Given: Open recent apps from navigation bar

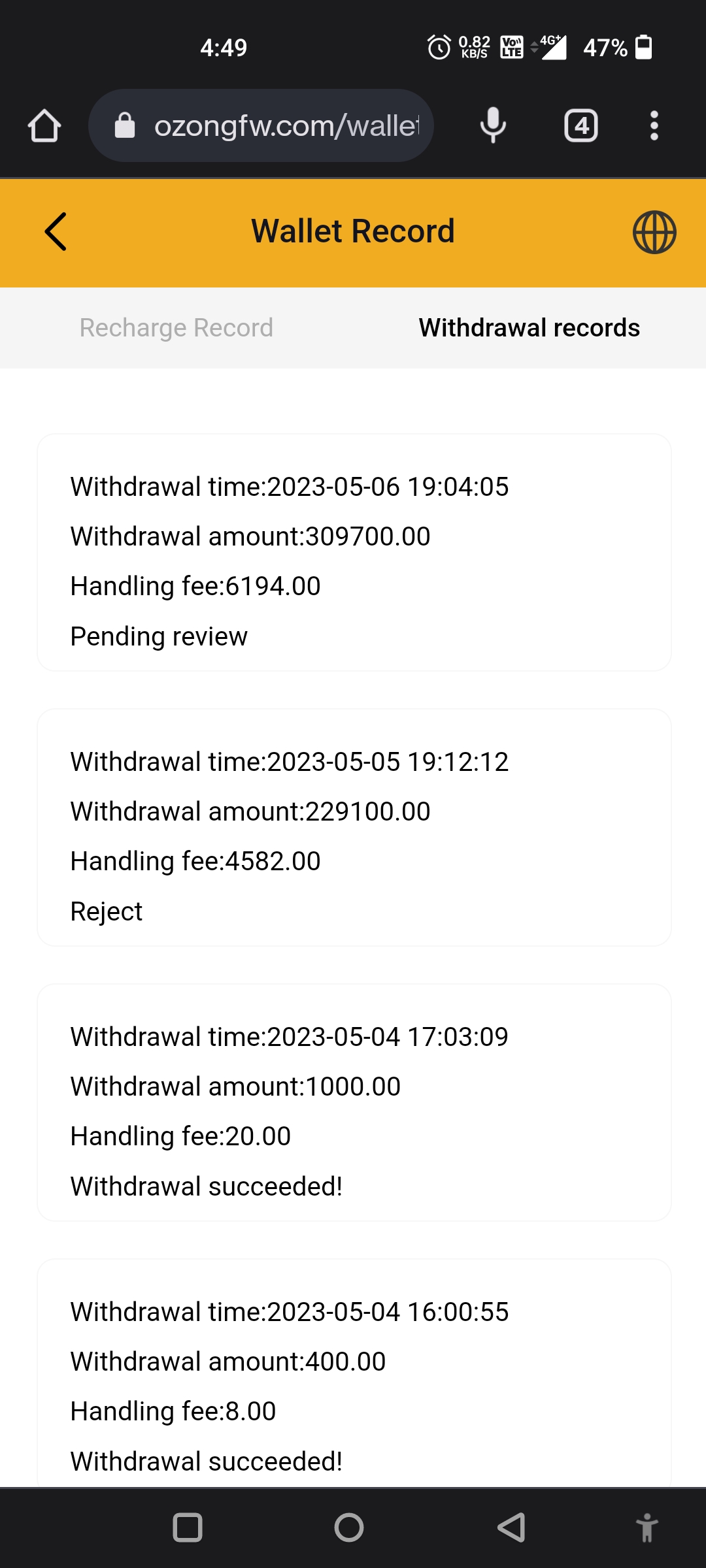Looking at the screenshot, I should click(x=188, y=1527).
